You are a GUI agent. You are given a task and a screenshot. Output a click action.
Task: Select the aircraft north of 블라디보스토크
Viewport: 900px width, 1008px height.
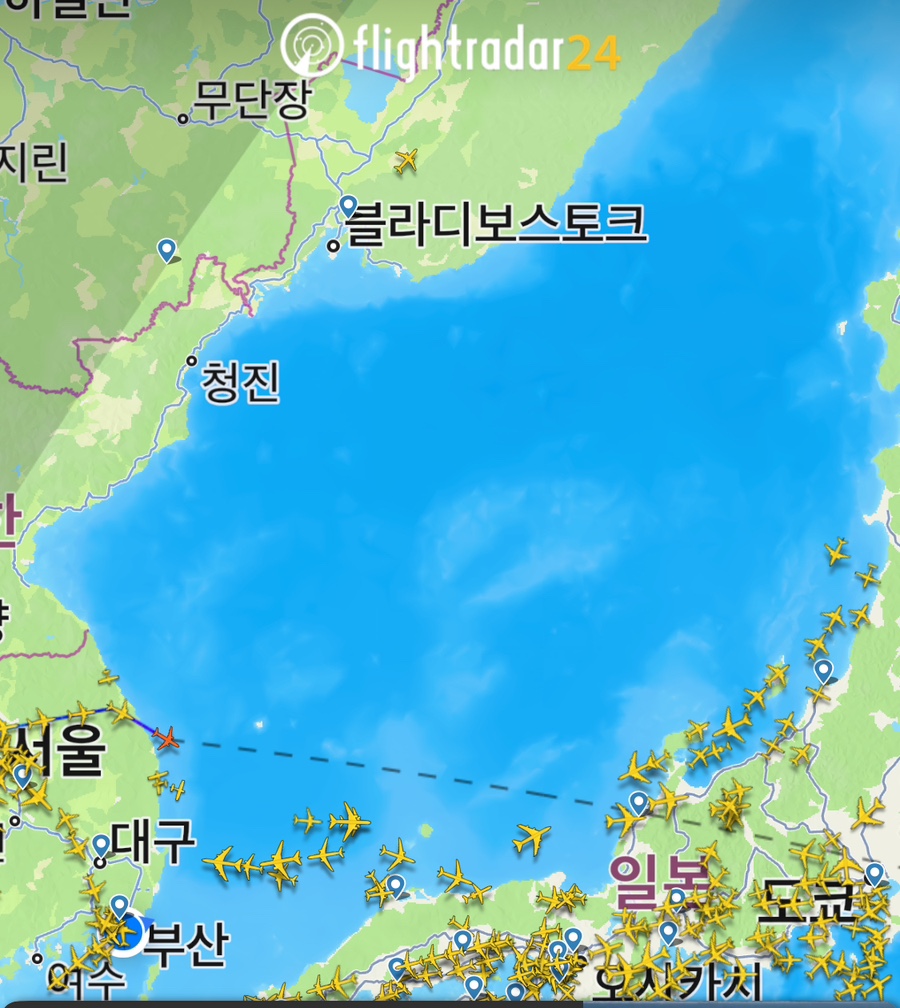pyautogui.click(x=405, y=159)
